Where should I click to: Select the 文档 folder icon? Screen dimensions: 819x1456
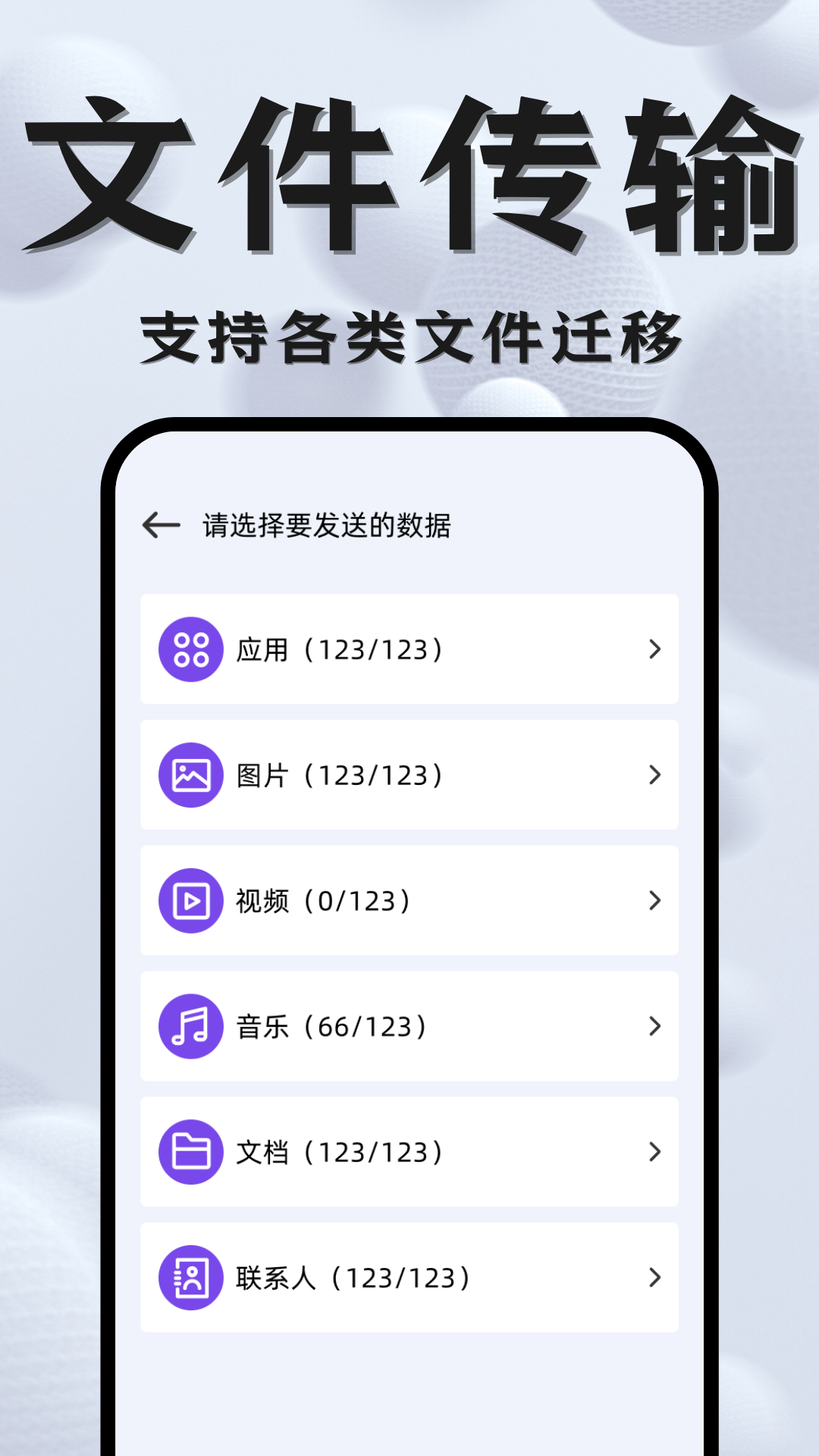click(x=190, y=1152)
